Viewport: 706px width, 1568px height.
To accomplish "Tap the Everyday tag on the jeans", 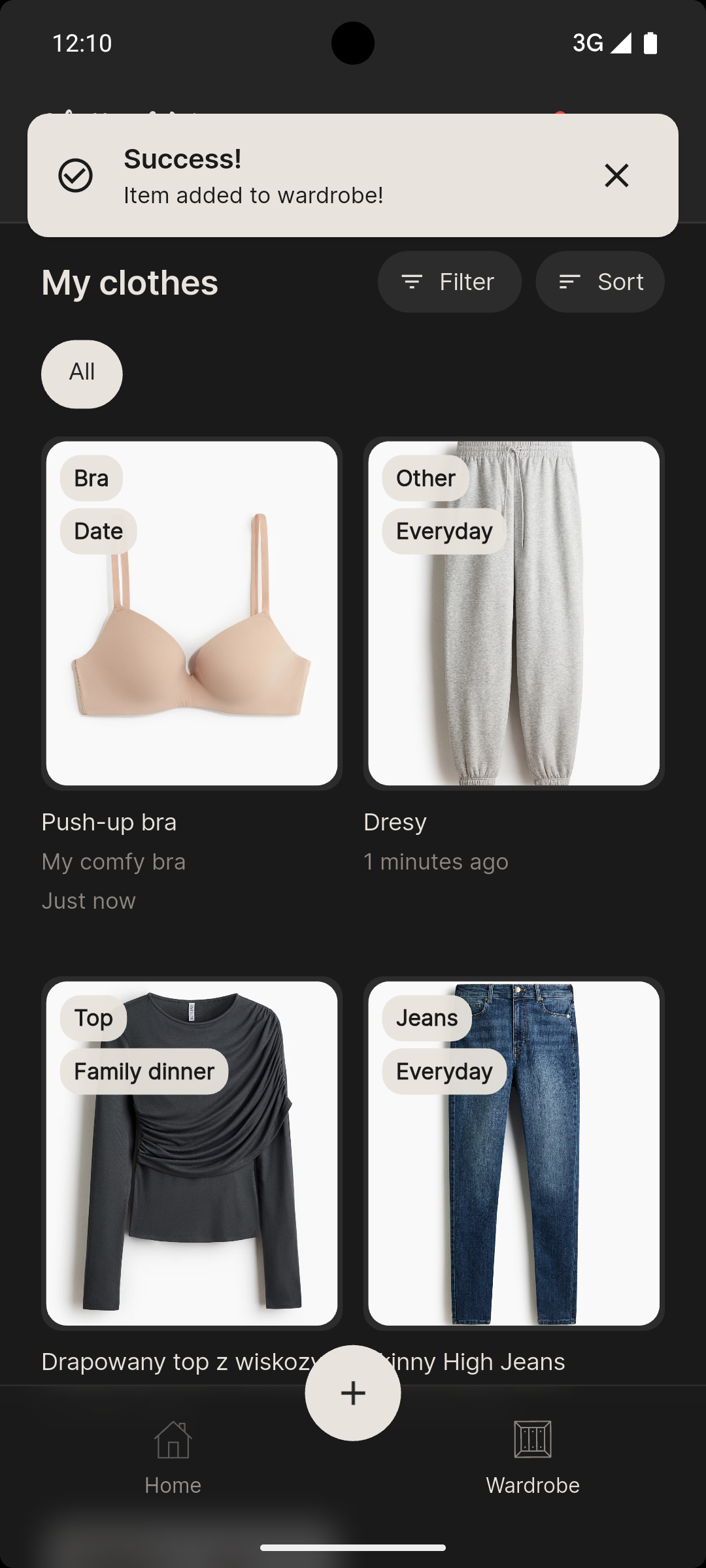I will 443,1070.
